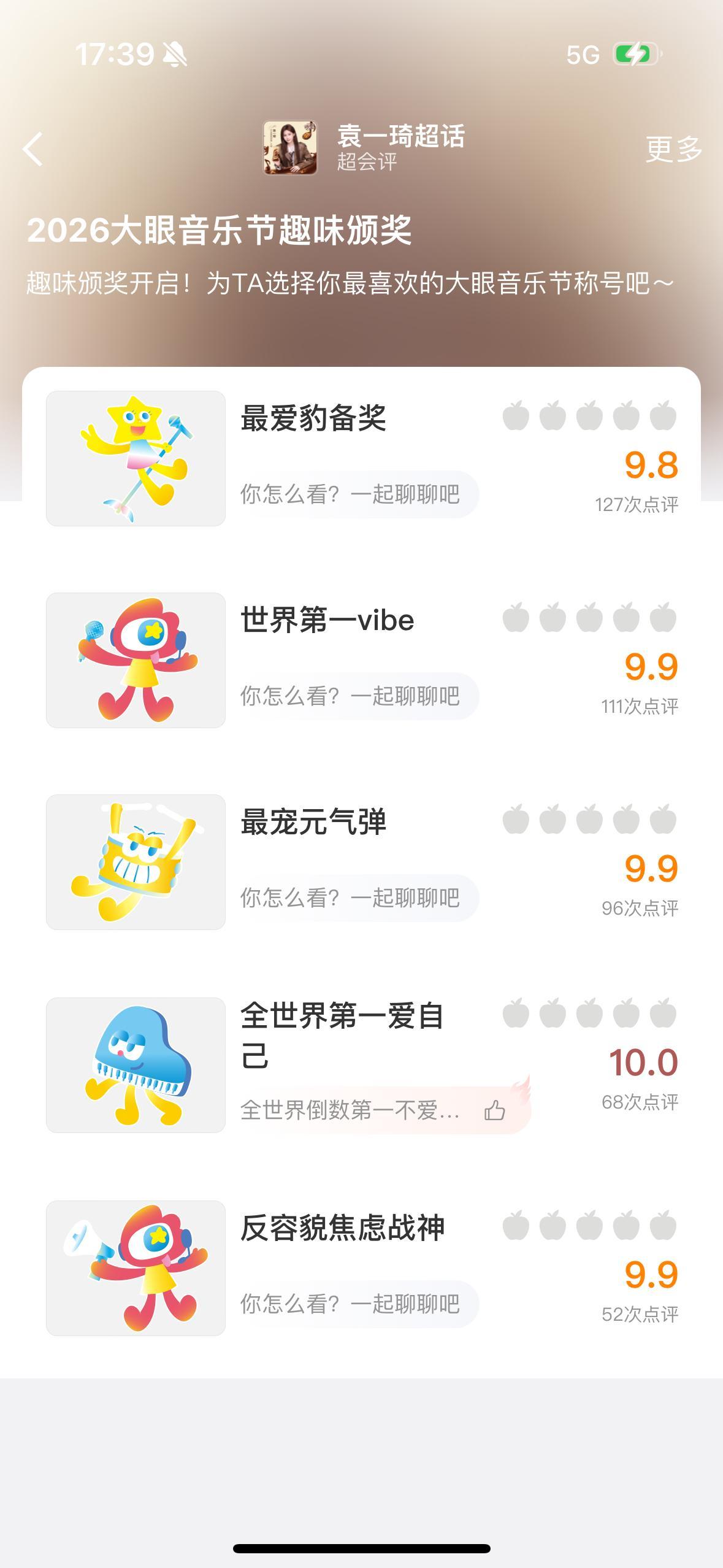Viewport: 723px width, 1568px height.
Task: Join the chat under 最宠元气弹
Action: tap(358, 898)
